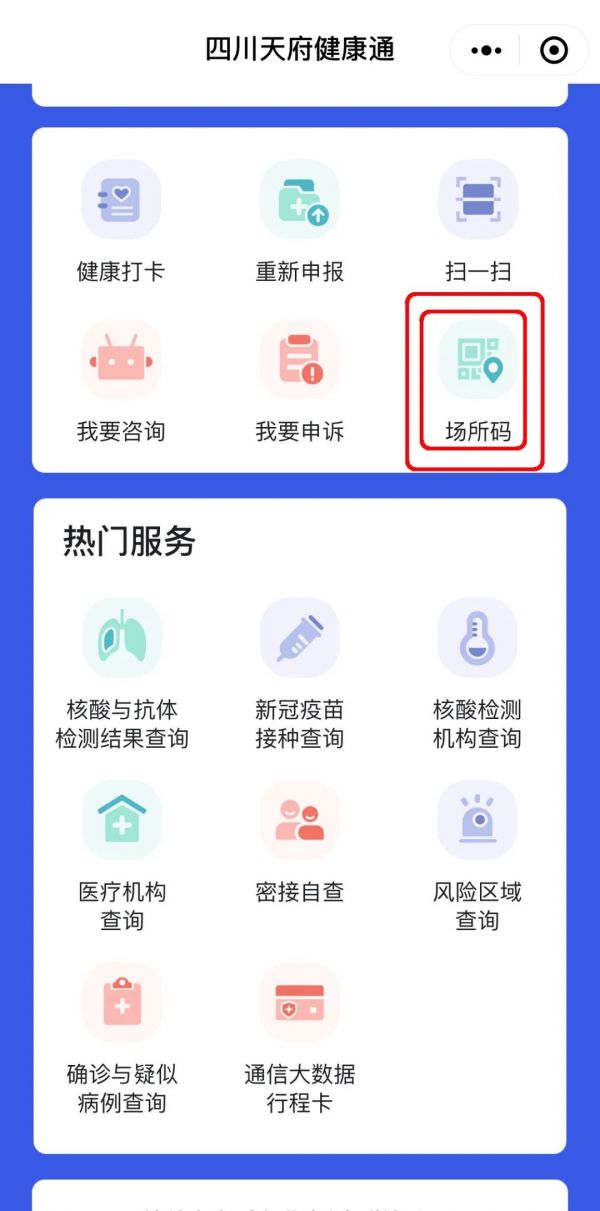Start 密接自查 close contact check
This screenshot has height=1211, width=600.
pyautogui.click(x=300, y=842)
